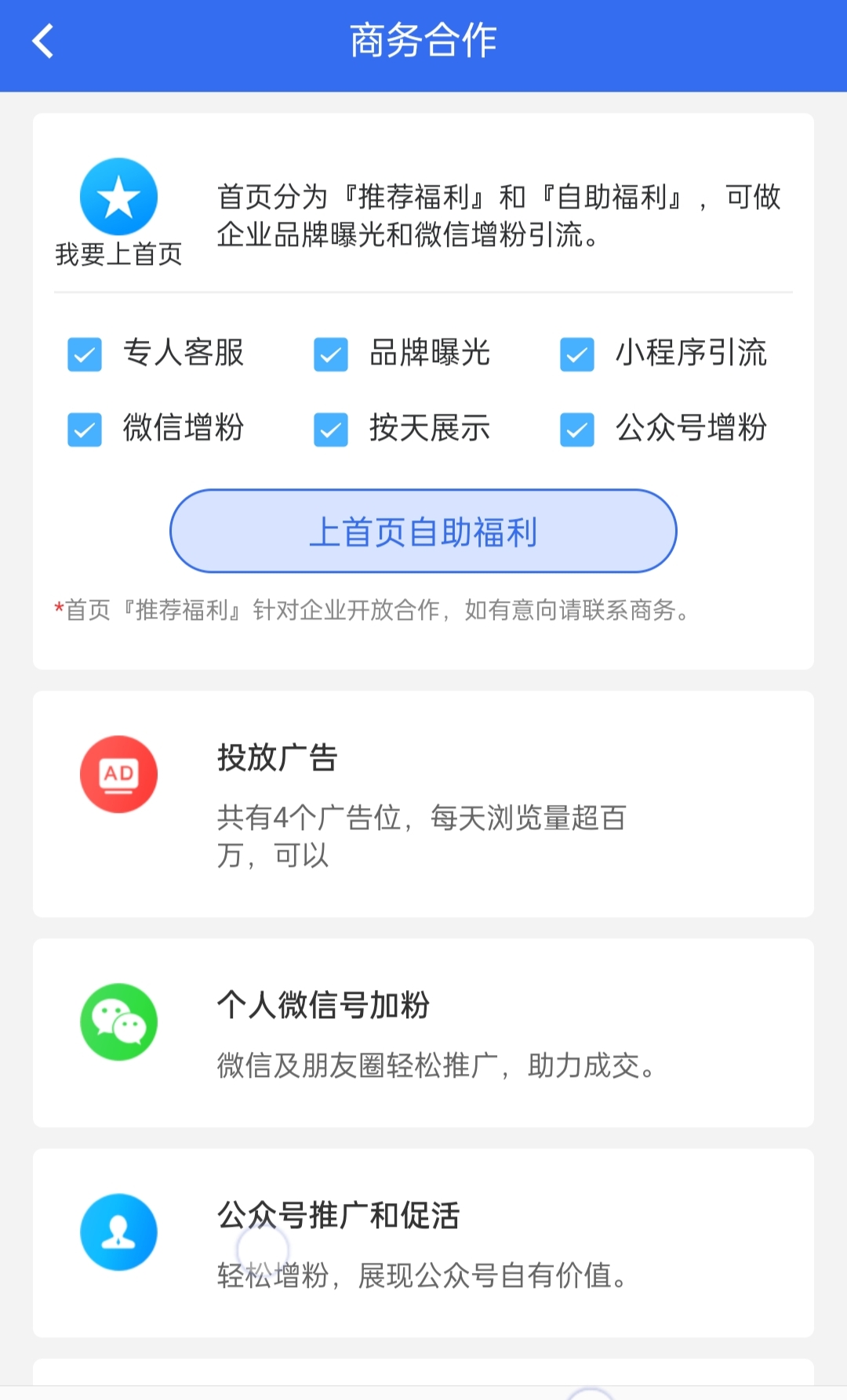Toggle the 品牌曝光 checkbox
This screenshot has height=1400, width=847.
pyautogui.click(x=330, y=355)
